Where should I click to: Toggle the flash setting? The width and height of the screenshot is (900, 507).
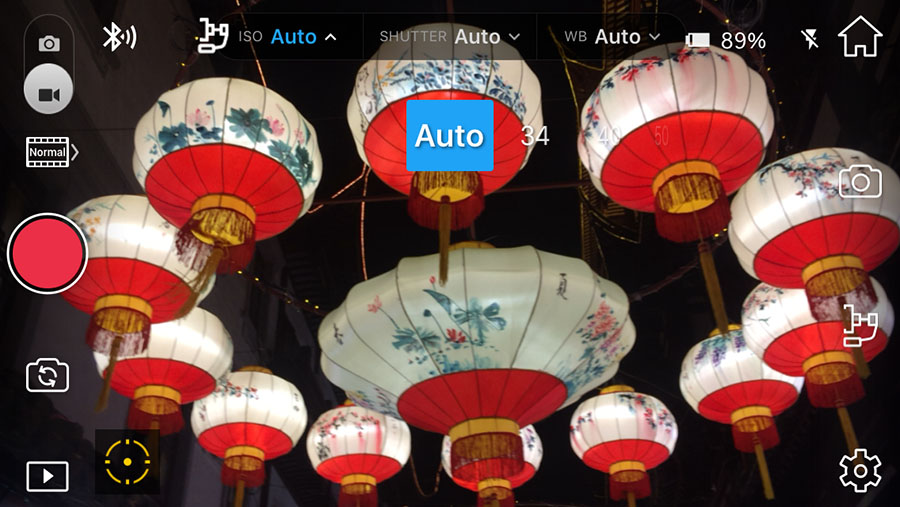(809, 39)
